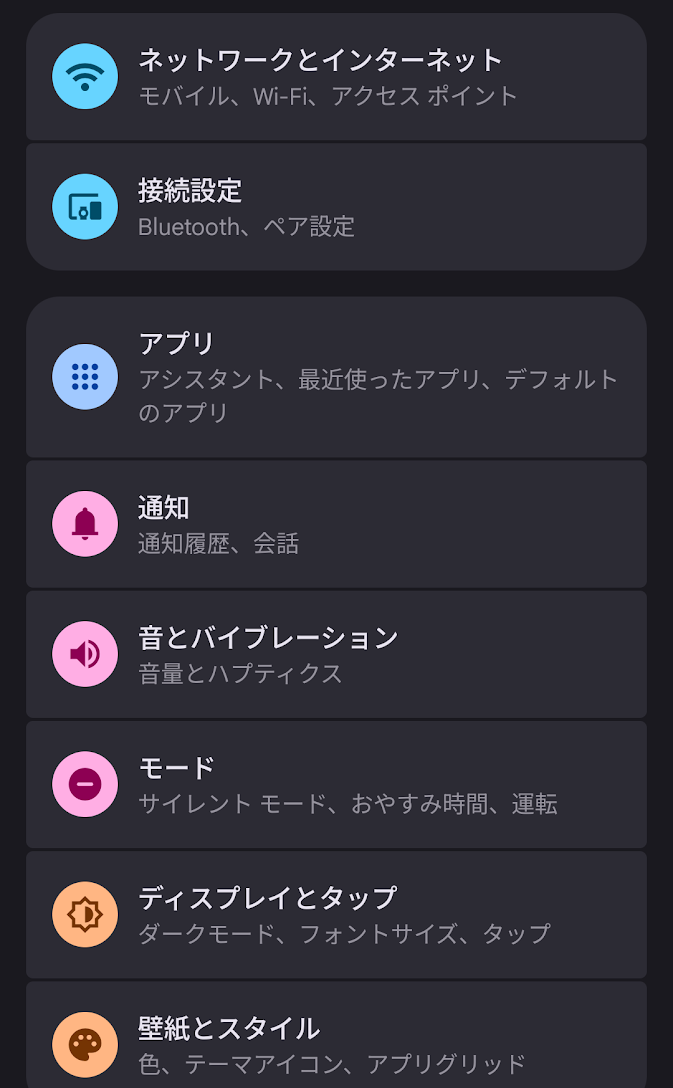
Task: Open ネットワークとインターネット settings
Action: click(x=336, y=77)
